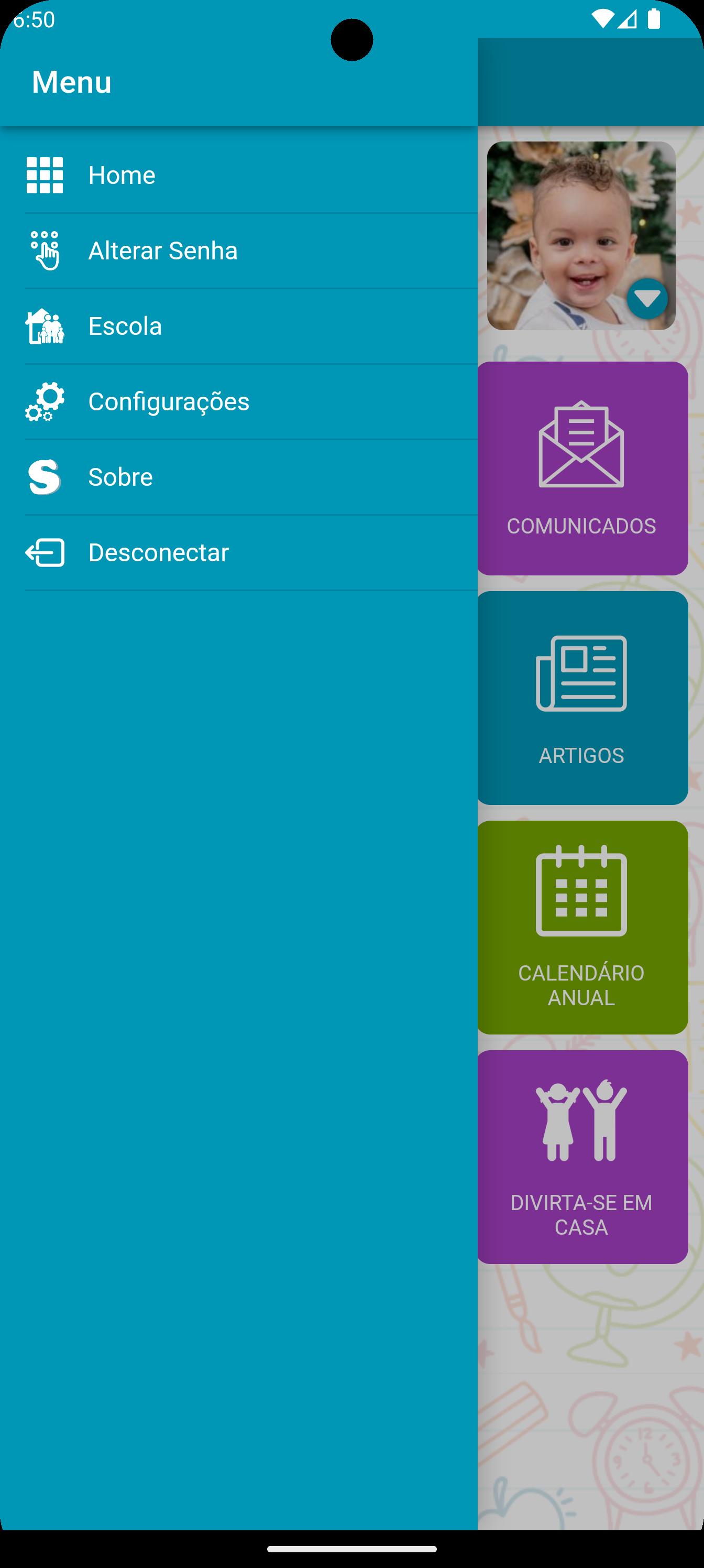Open the Escola menu entry
Image resolution: width=704 pixels, height=1568 pixels.
coord(238,326)
